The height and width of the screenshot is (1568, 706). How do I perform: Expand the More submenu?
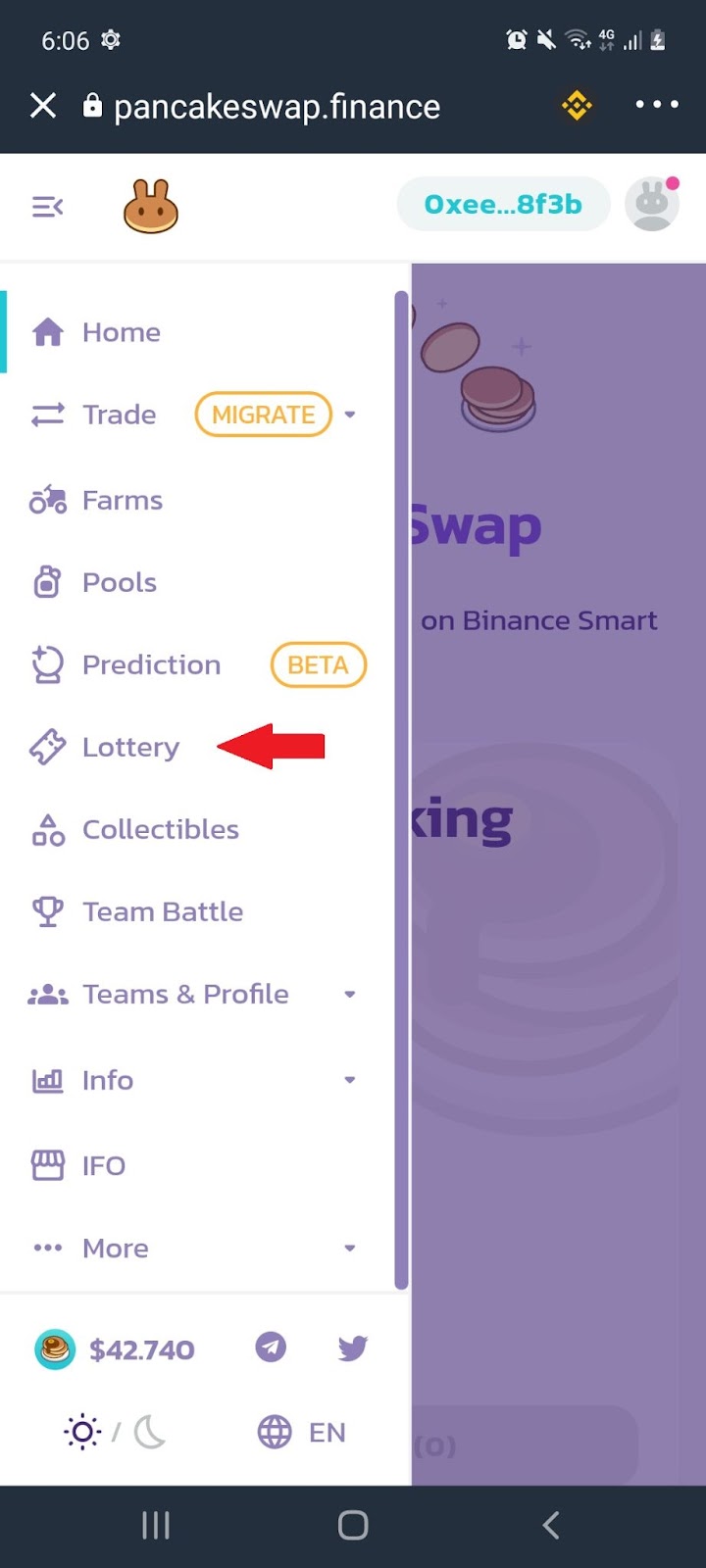click(191, 1249)
